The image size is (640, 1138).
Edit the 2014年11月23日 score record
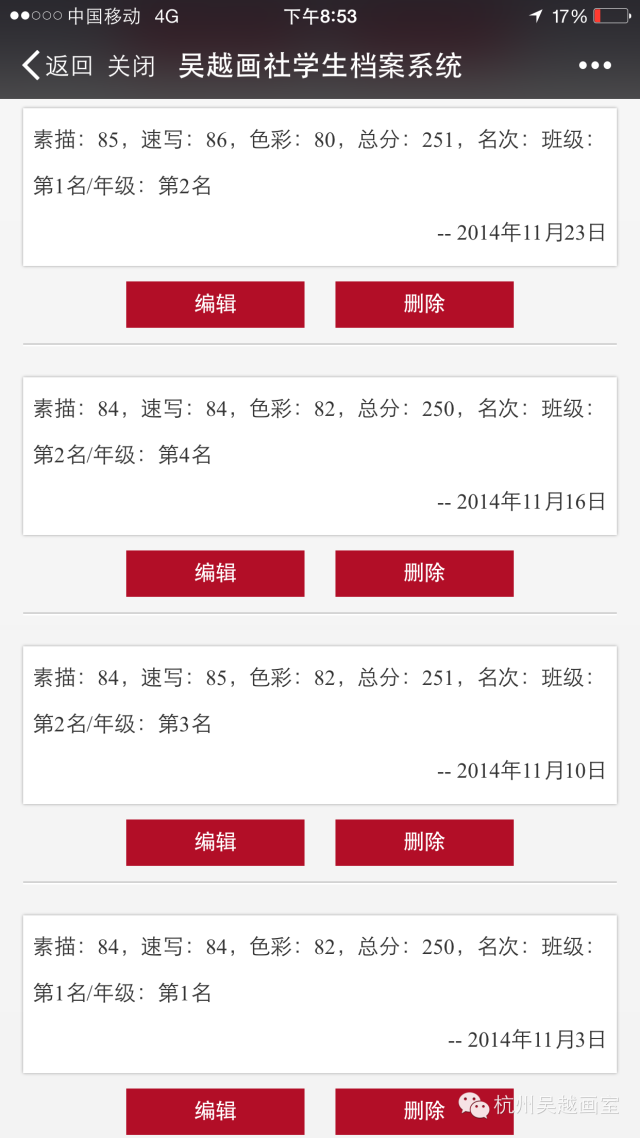tap(216, 304)
